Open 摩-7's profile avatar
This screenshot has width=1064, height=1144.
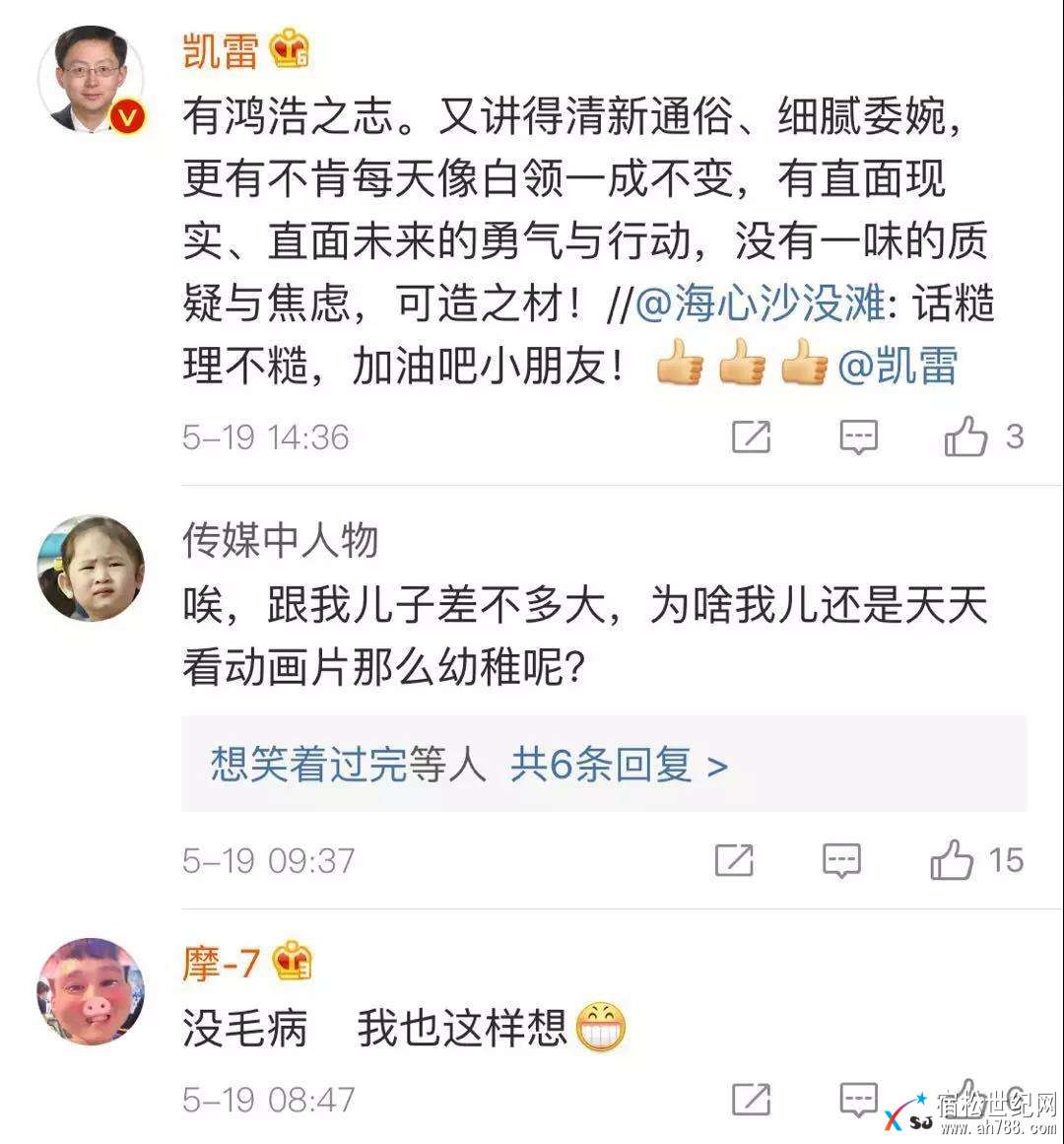point(92,991)
